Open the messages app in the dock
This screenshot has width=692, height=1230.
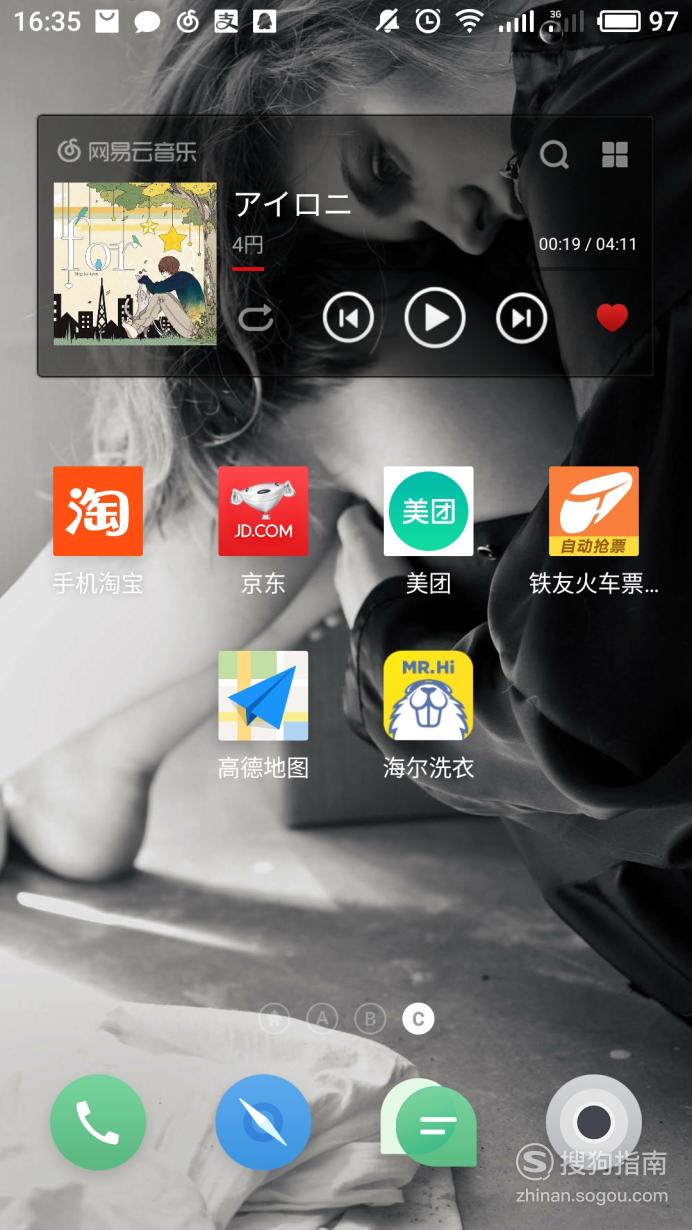pos(430,1124)
